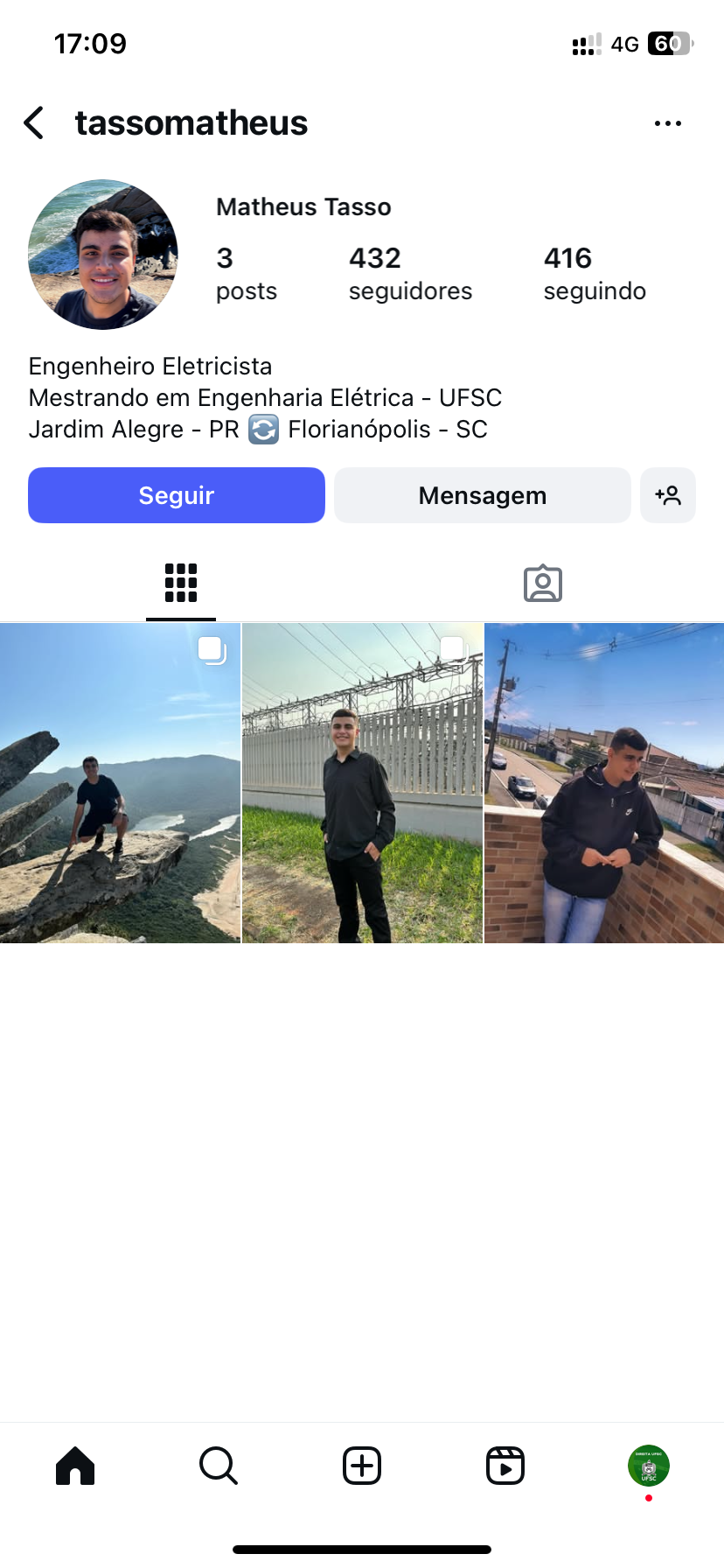
Task: Open the three-dot options menu
Action: 668,123
